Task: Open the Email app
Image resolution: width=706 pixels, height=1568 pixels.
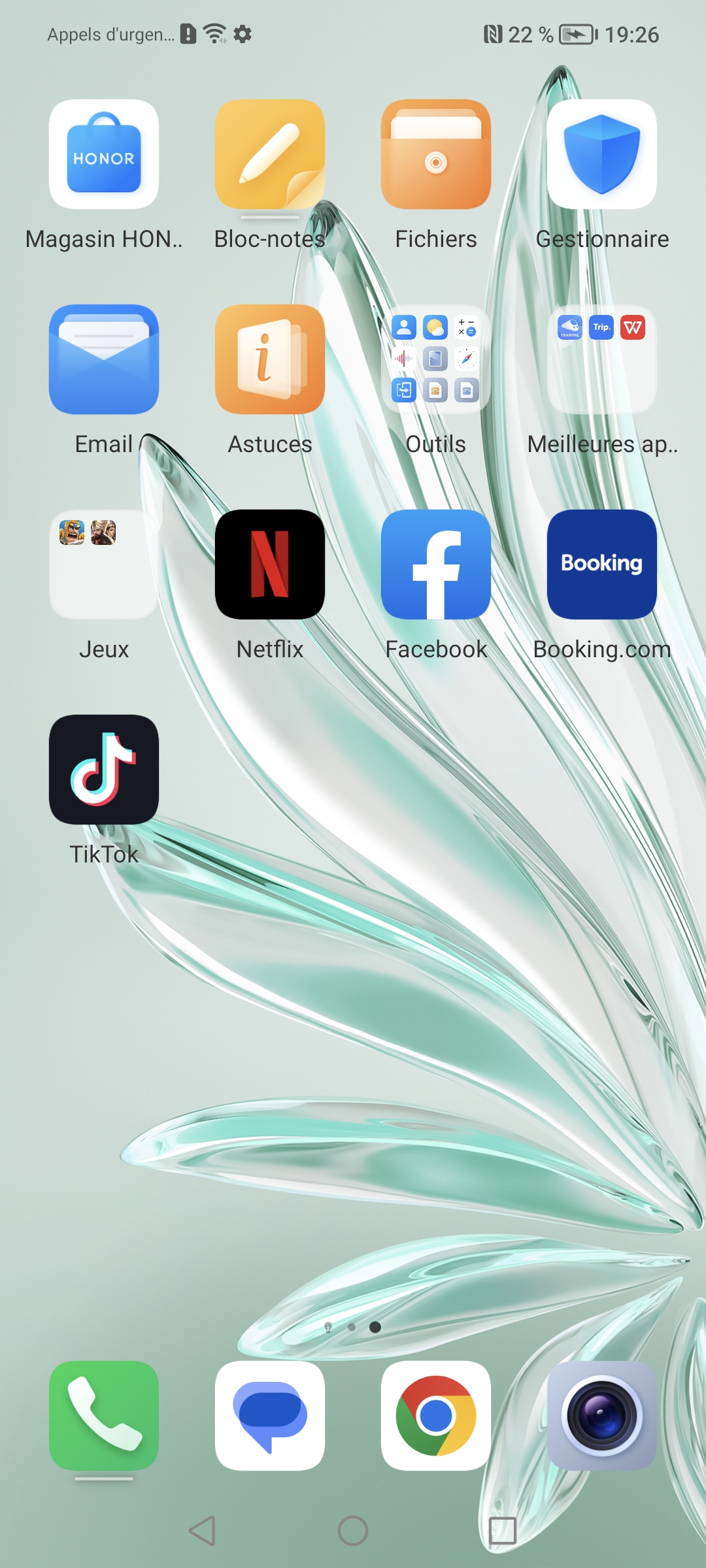Action: 104,359
